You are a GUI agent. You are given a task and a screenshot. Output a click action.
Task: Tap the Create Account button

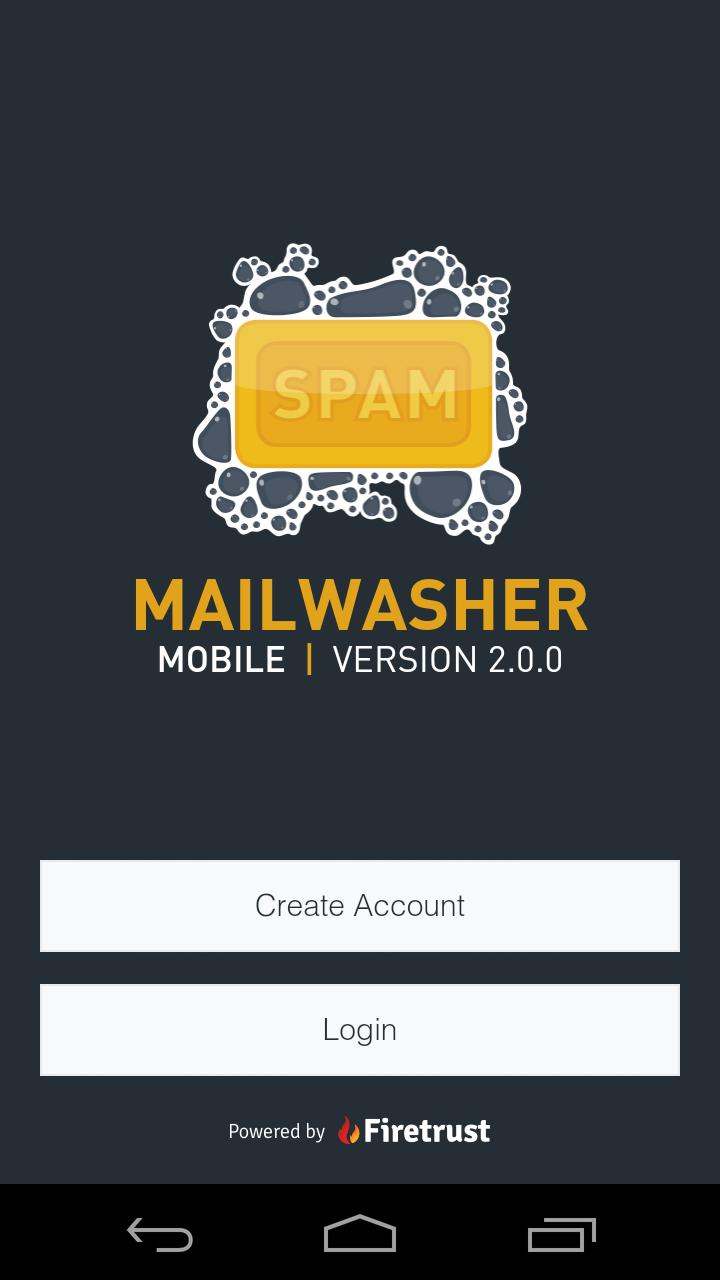[x=360, y=905]
